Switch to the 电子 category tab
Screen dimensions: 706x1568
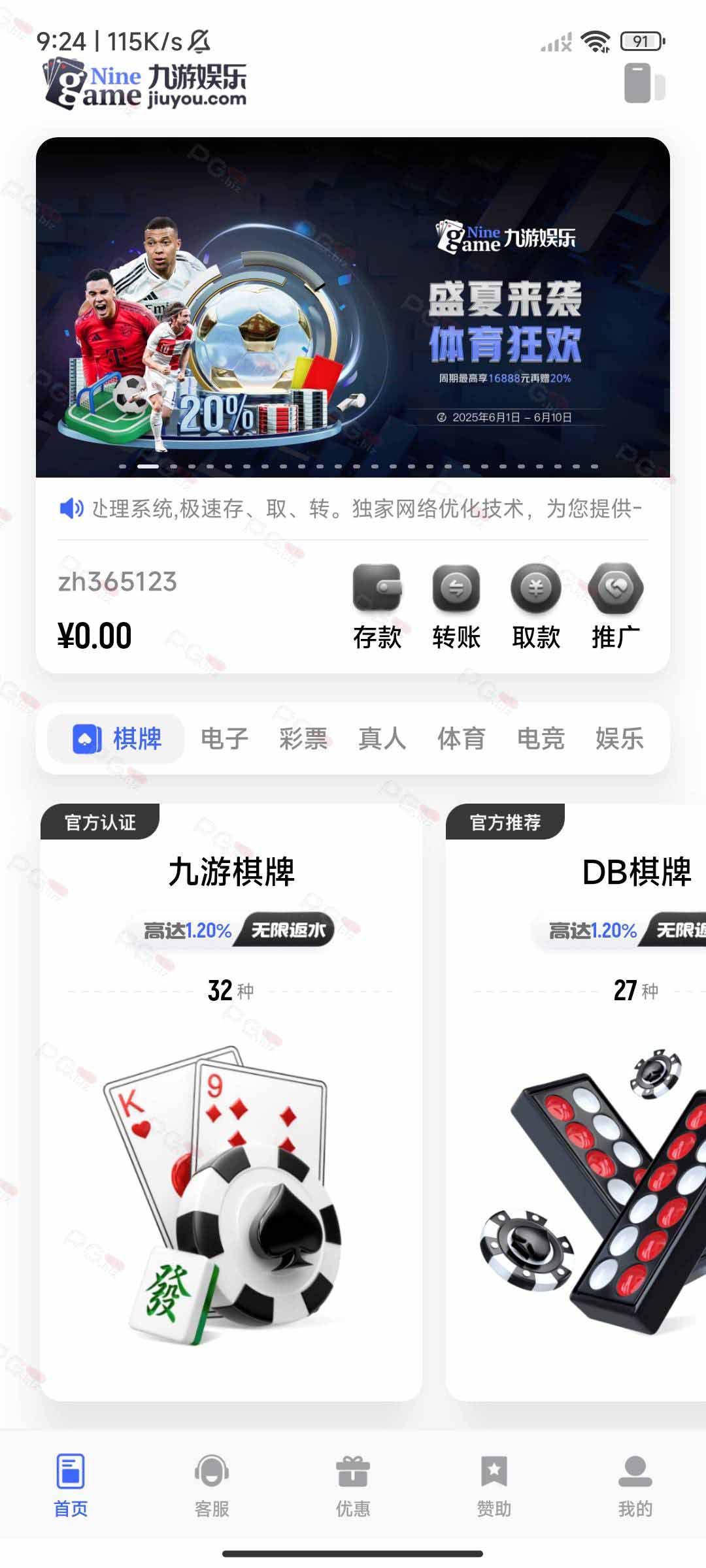224,739
